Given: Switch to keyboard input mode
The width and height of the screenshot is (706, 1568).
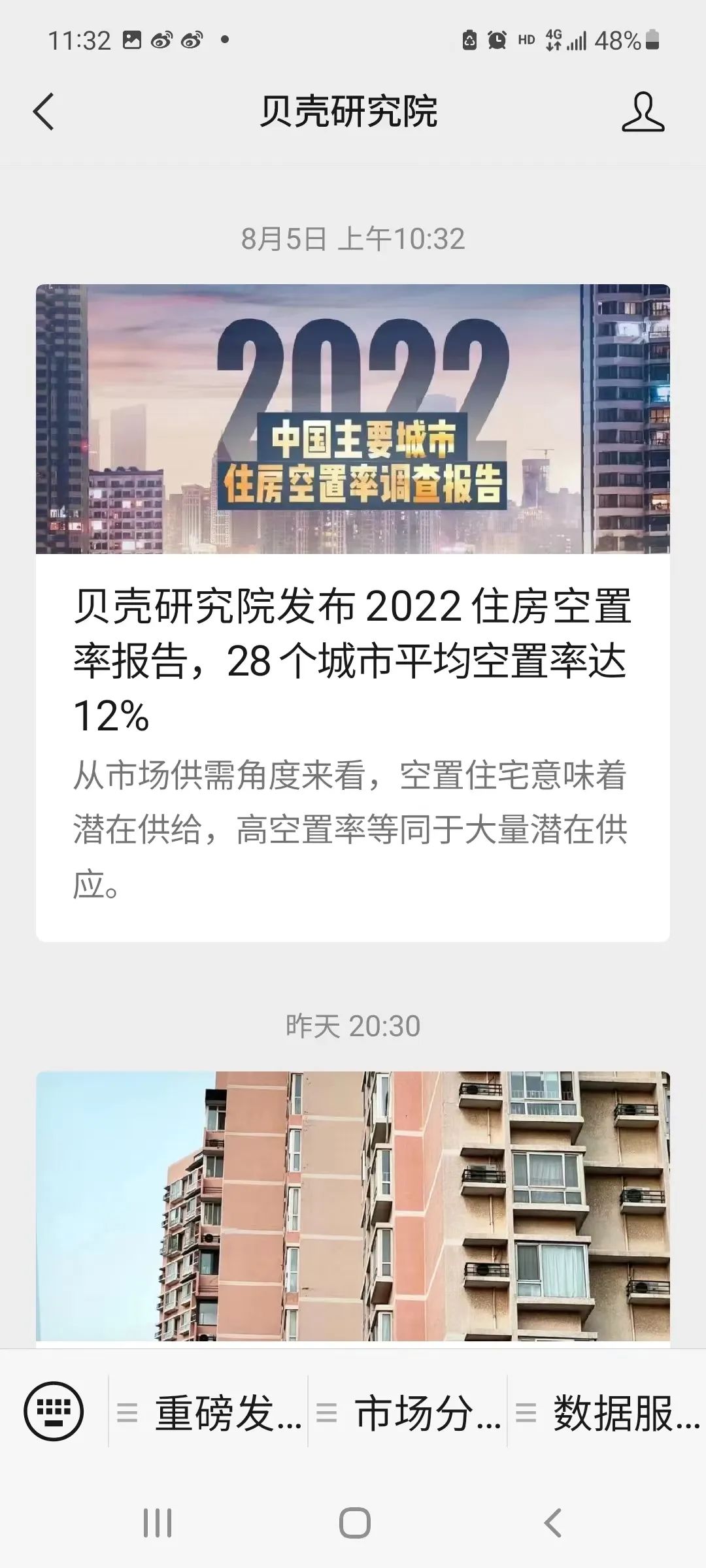Looking at the screenshot, I should click(54, 1413).
